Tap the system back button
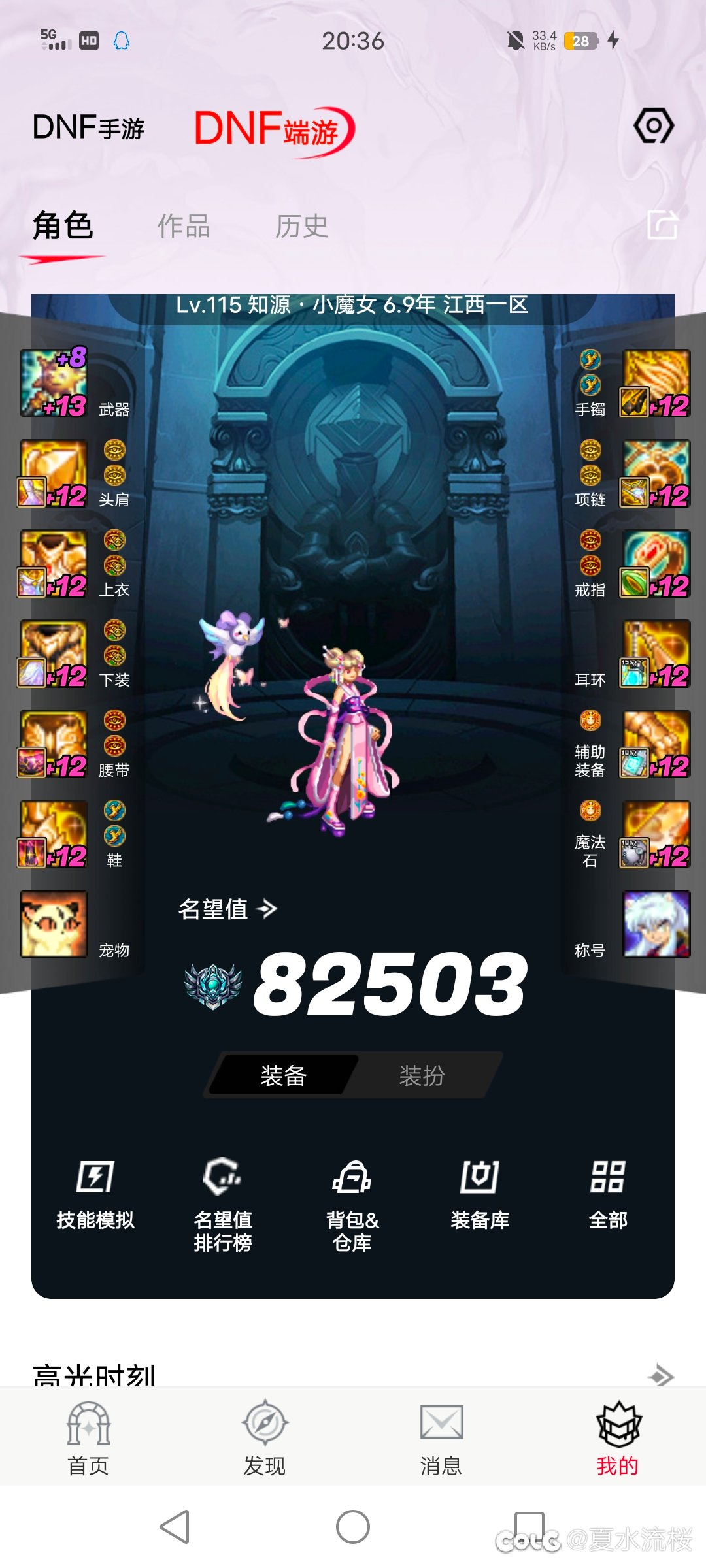706x1568 pixels. 175,1527
